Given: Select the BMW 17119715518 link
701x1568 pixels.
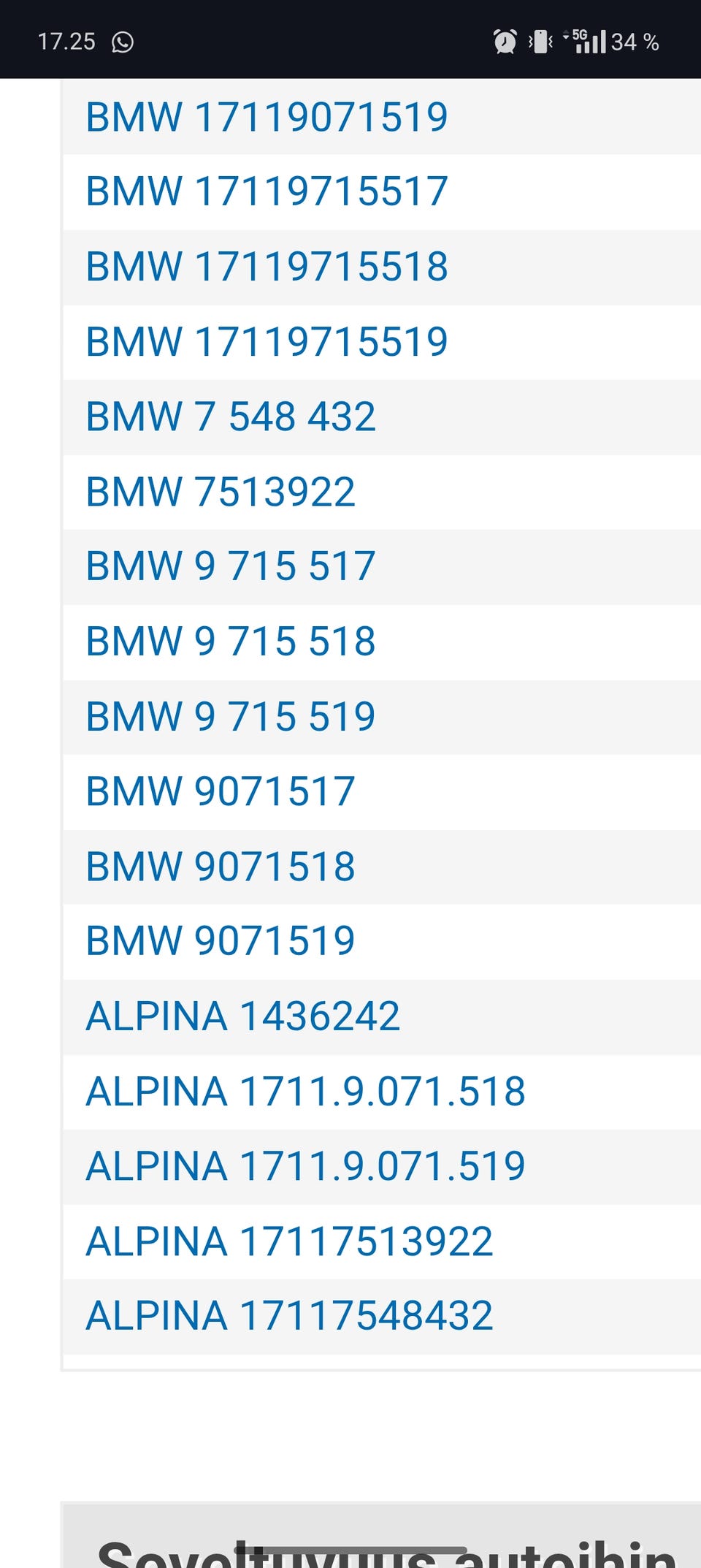Looking at the screenshot, I should [267, 267].
